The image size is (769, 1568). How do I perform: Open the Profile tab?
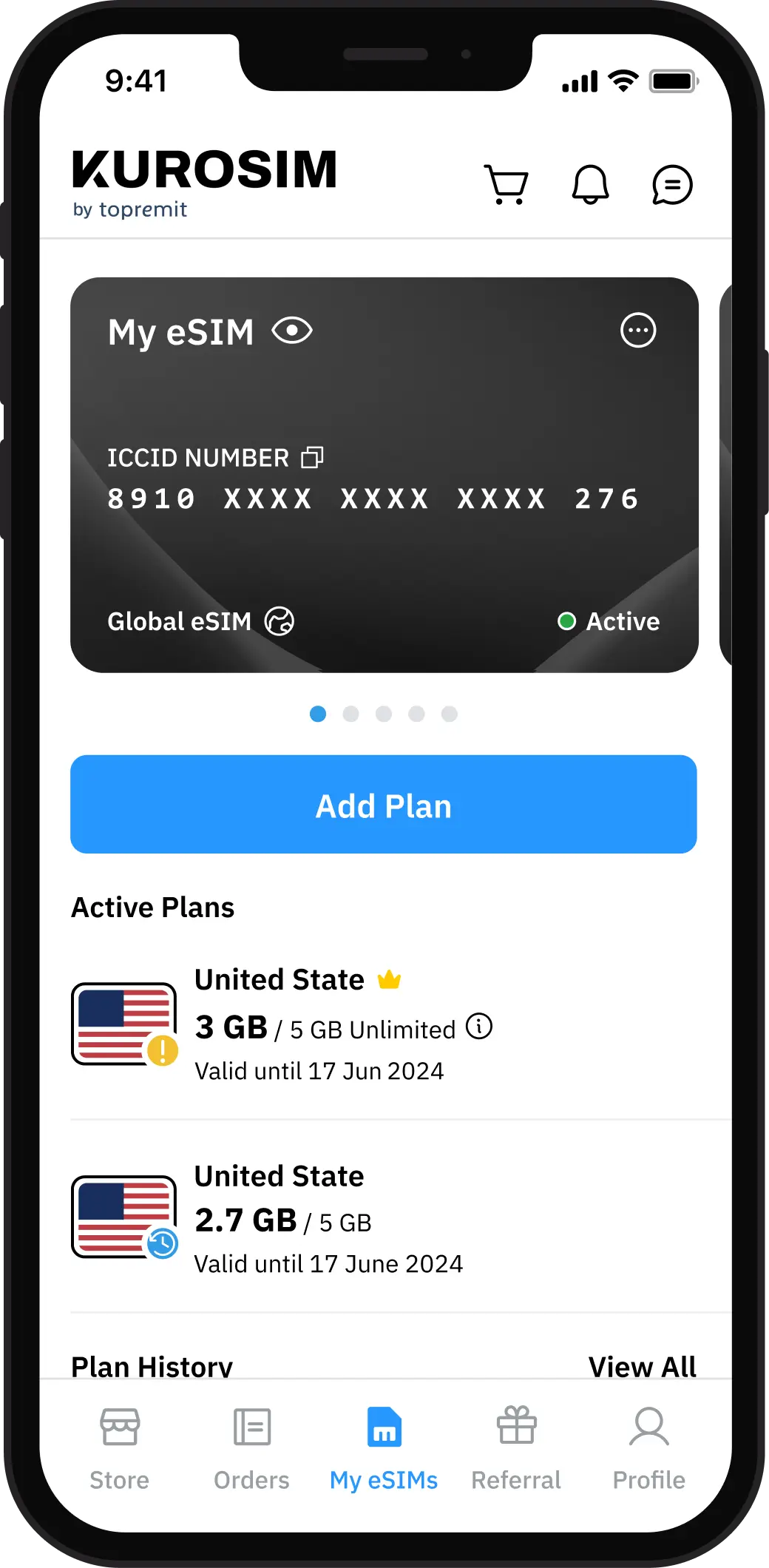648,1448
